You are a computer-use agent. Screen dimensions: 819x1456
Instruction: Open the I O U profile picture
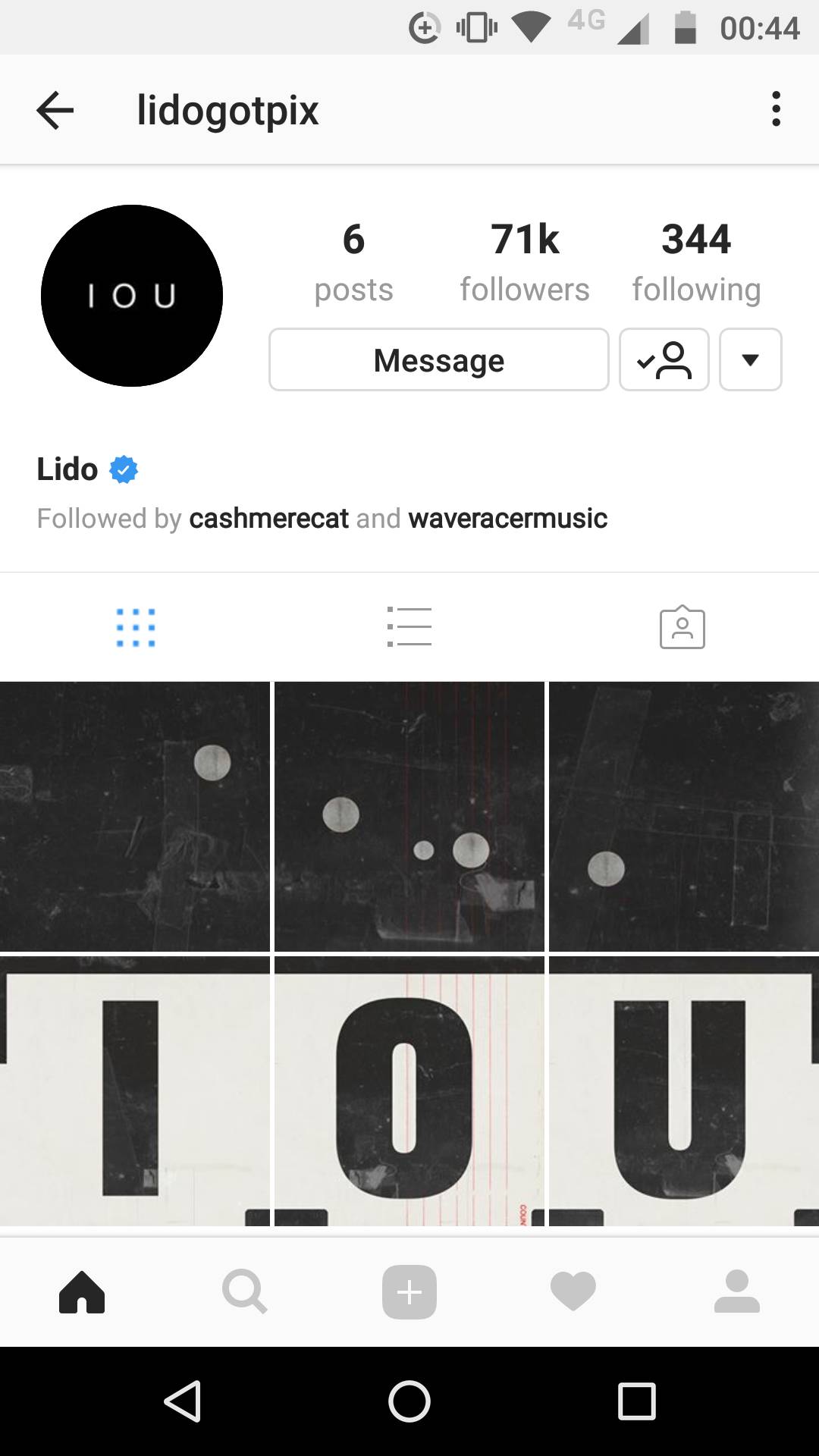point(132,296)
